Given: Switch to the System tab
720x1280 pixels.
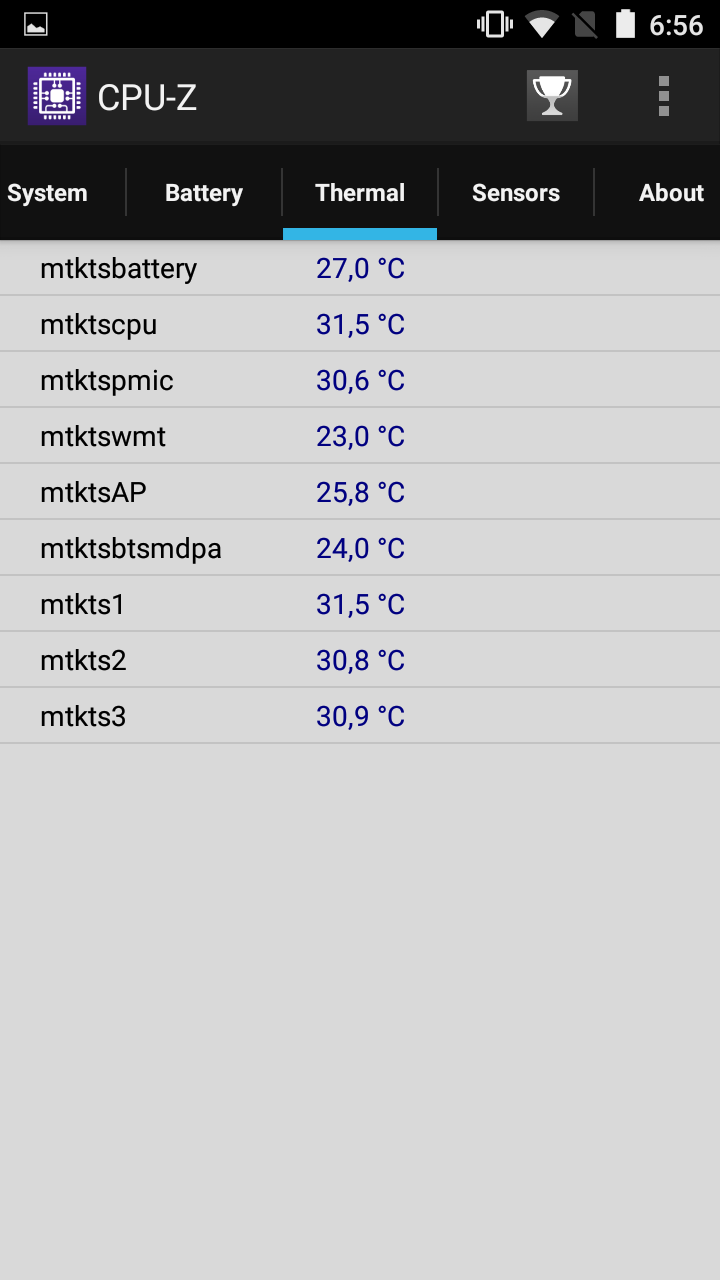Looking at the screenshot, I should tap(48, 193).
